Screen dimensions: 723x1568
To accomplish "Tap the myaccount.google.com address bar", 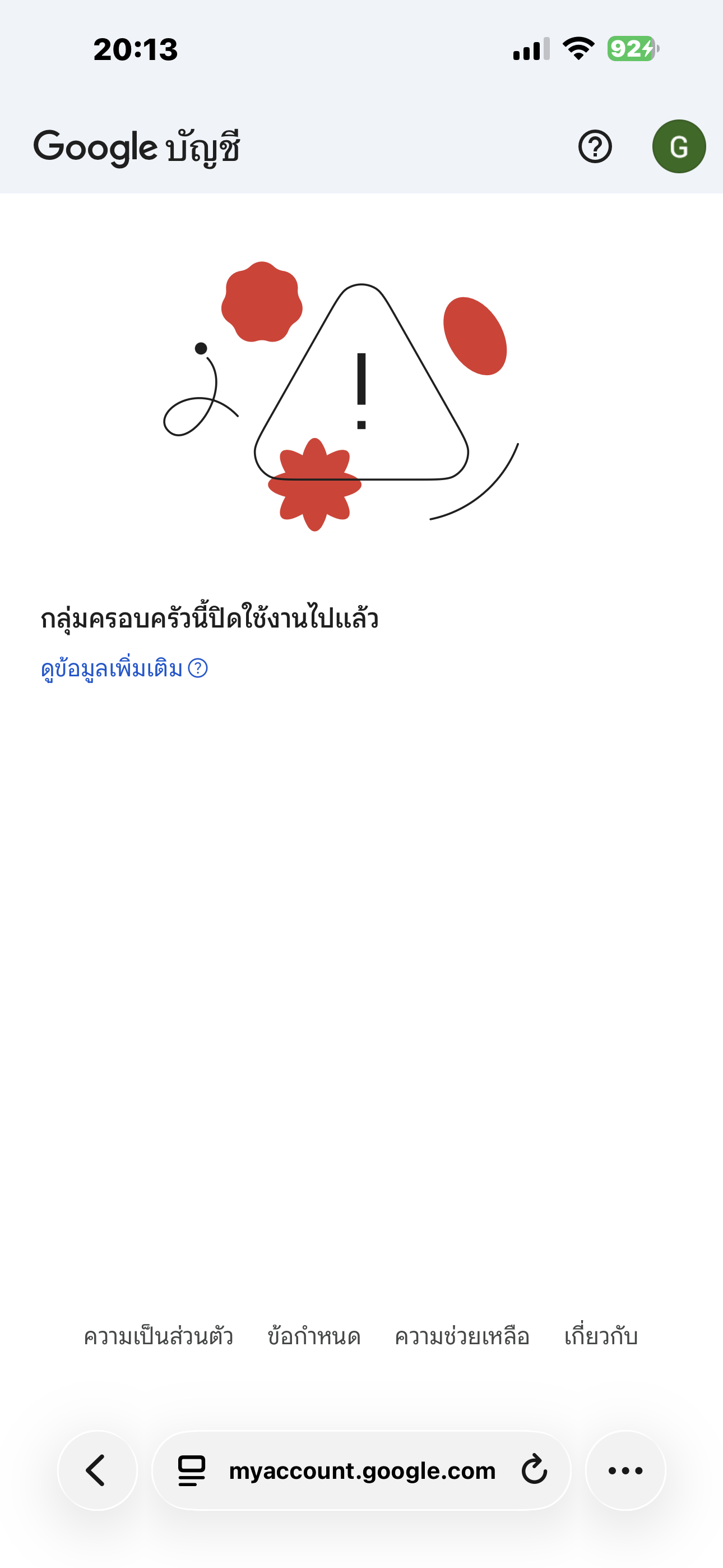I will (362, 1470).
